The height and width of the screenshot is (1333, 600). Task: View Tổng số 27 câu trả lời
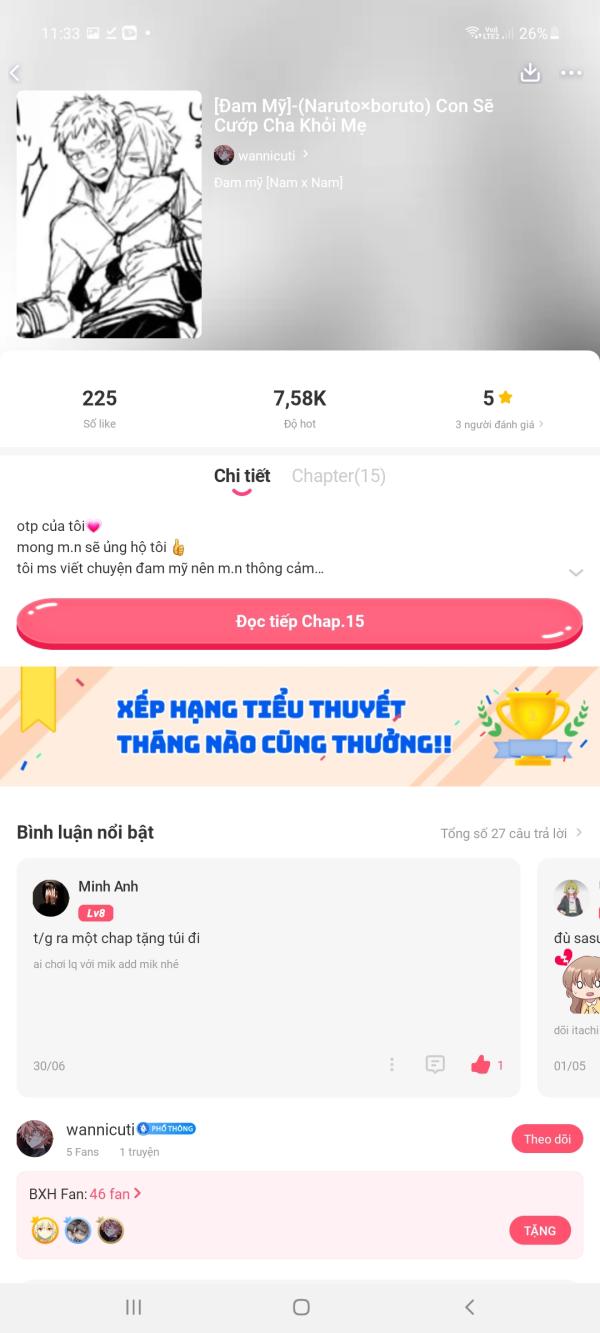(x=511, y=833)
